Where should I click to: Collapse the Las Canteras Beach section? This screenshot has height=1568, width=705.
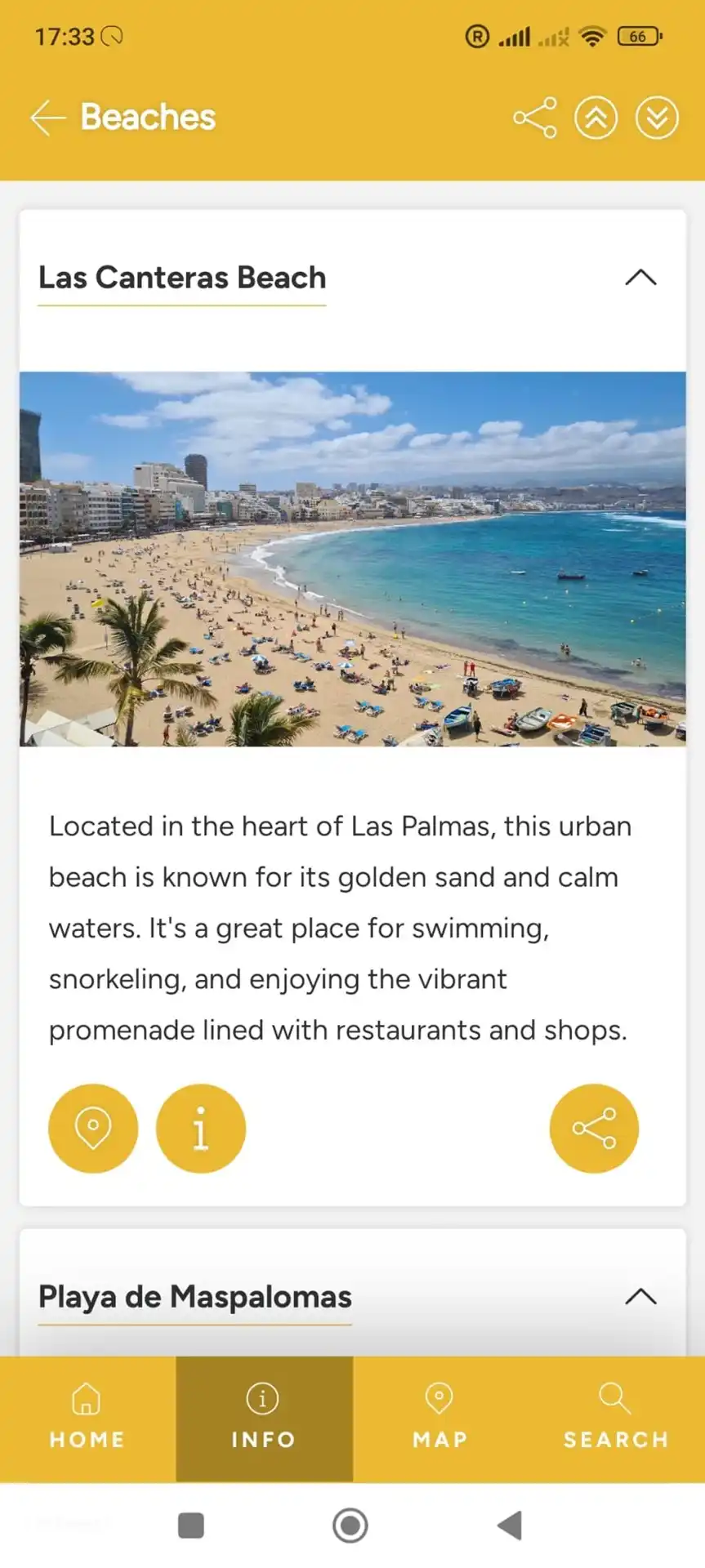pos(640,278)
